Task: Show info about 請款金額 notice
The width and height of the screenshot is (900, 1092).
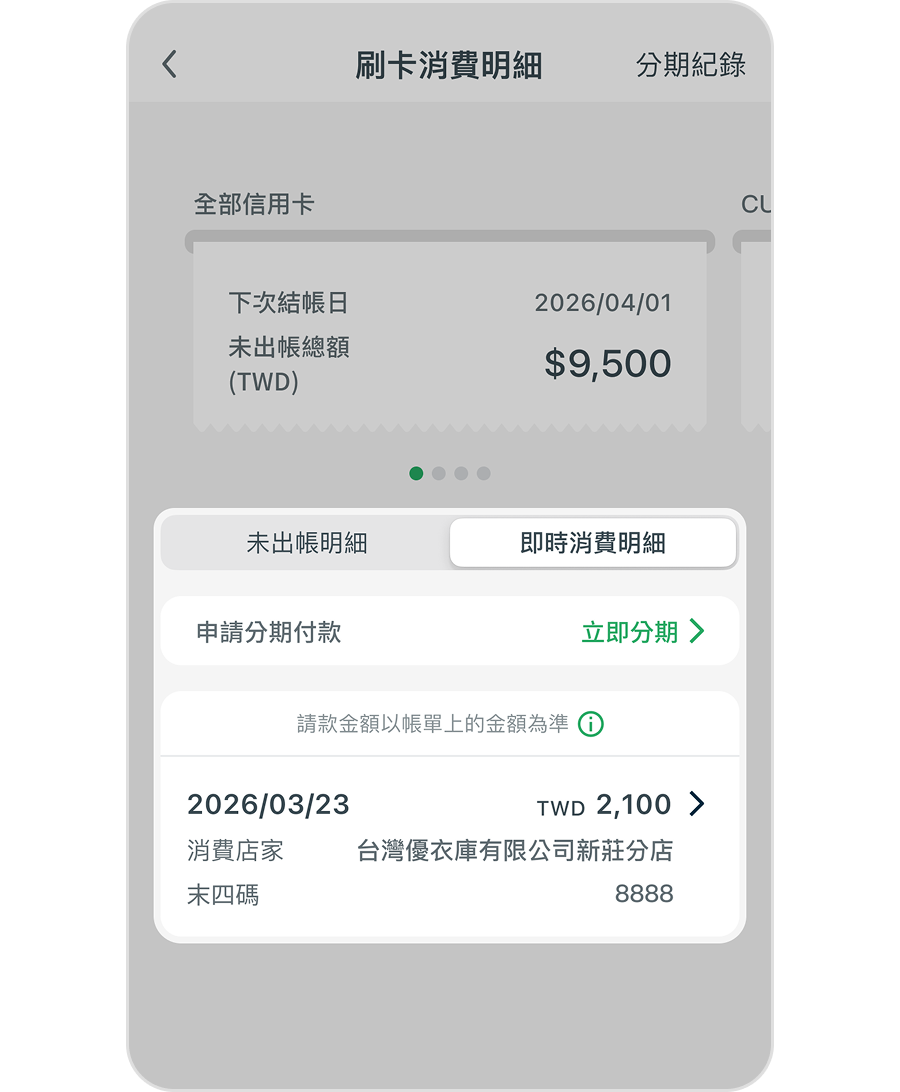Action: 591,724
